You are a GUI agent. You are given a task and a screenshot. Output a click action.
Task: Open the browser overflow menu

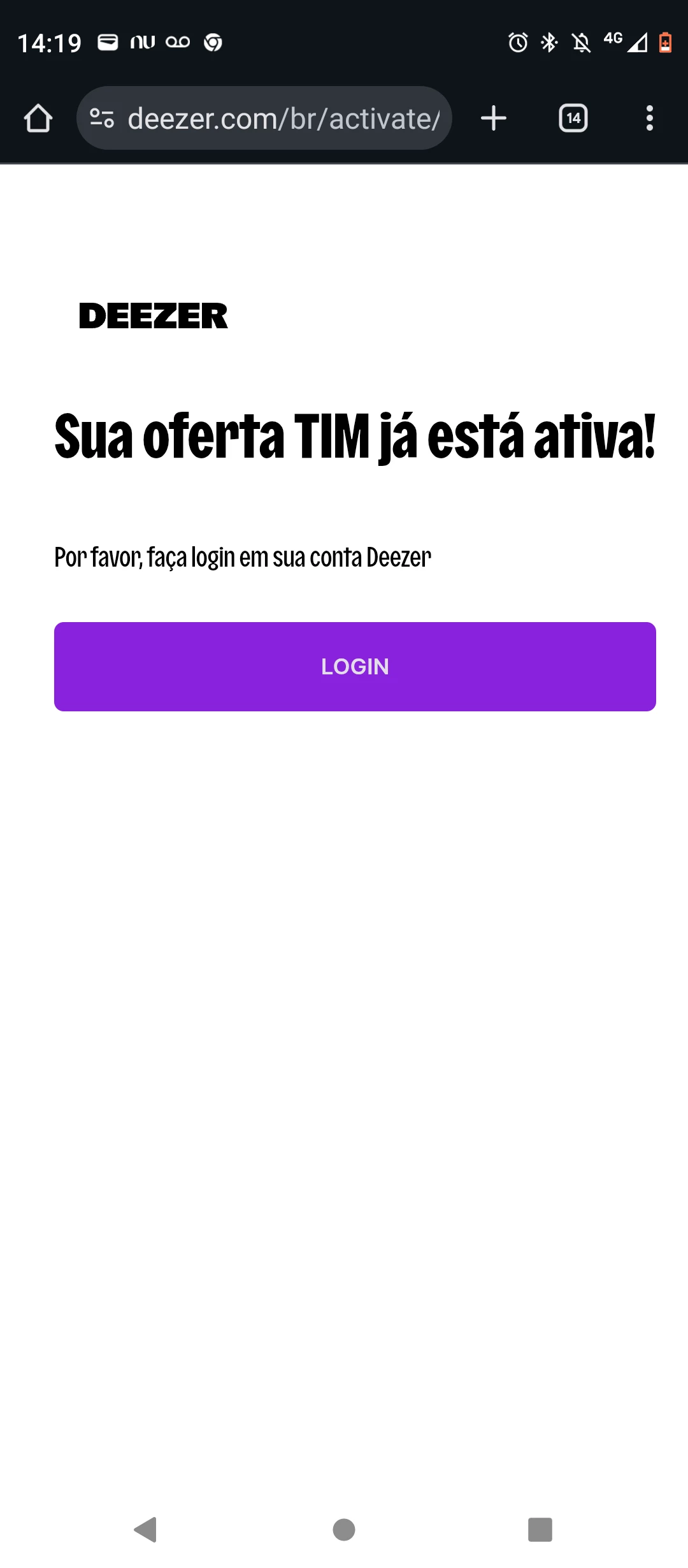pos(649,118)
